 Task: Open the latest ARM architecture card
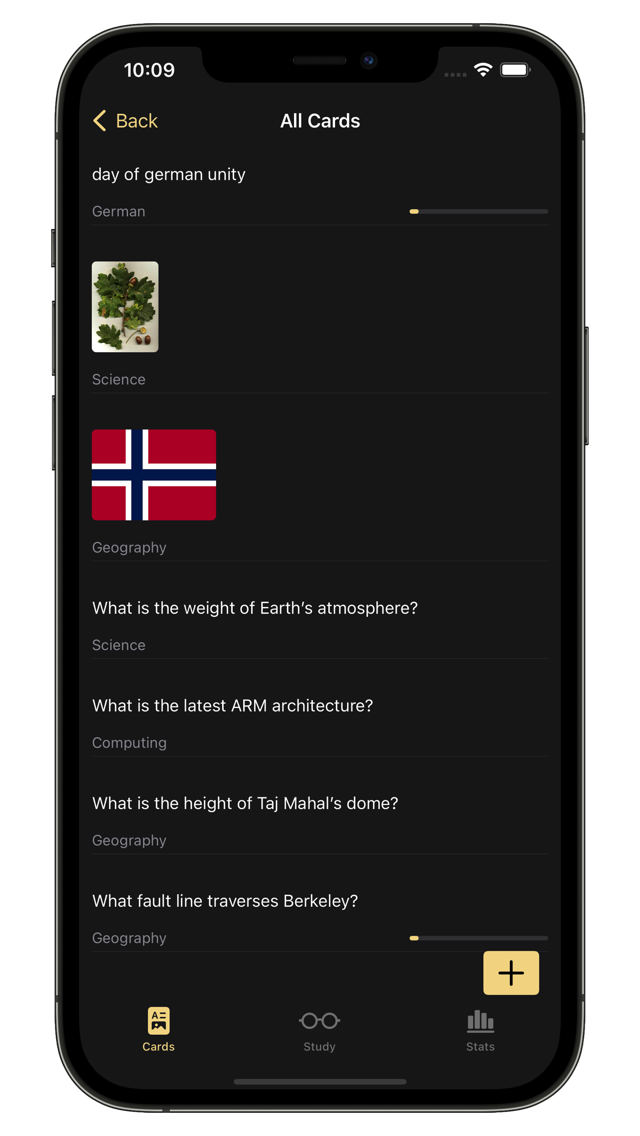[x=320, y=723]
